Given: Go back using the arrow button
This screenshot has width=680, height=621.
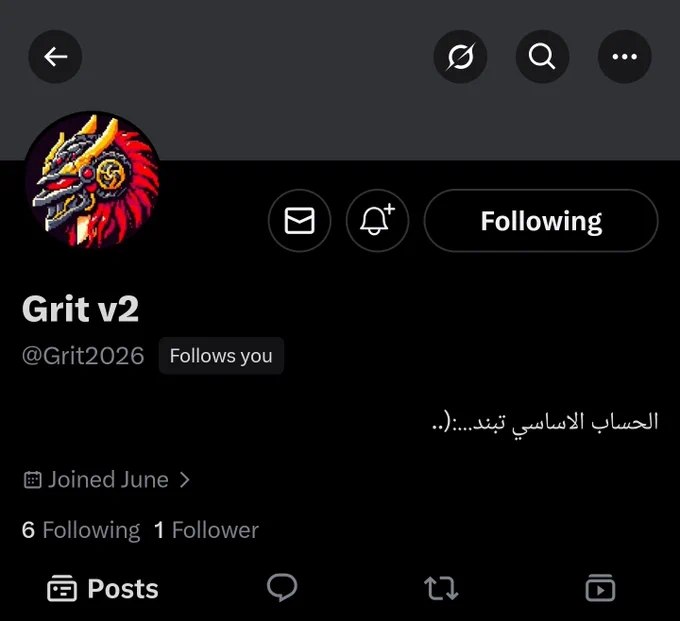Looking at the screenshot, I should coord(55,56).
